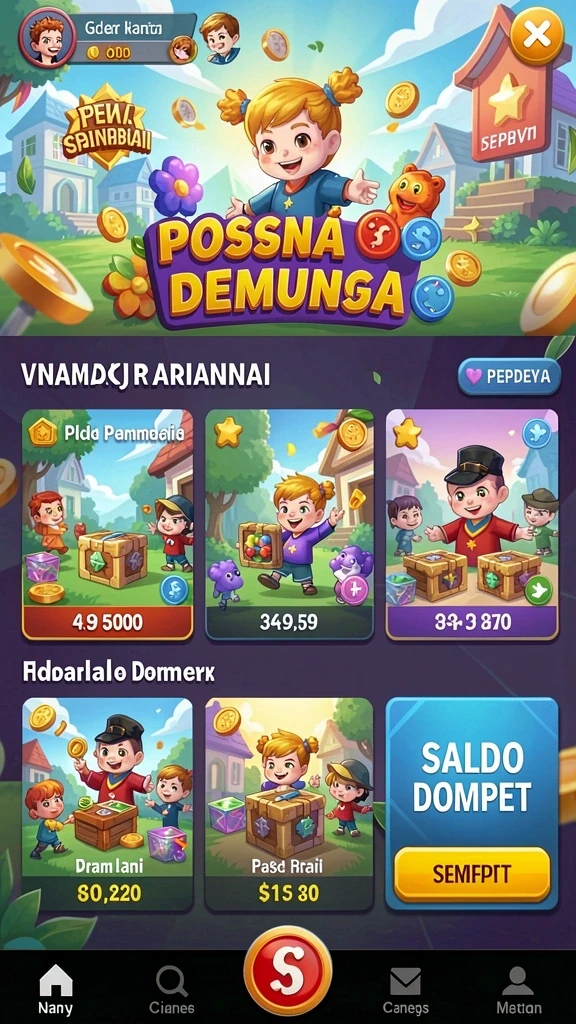Image resolution: width=576 pixels, height=1024 pixels.
Task: Switch to the Cianes search tab
Action: coord(172,988)
